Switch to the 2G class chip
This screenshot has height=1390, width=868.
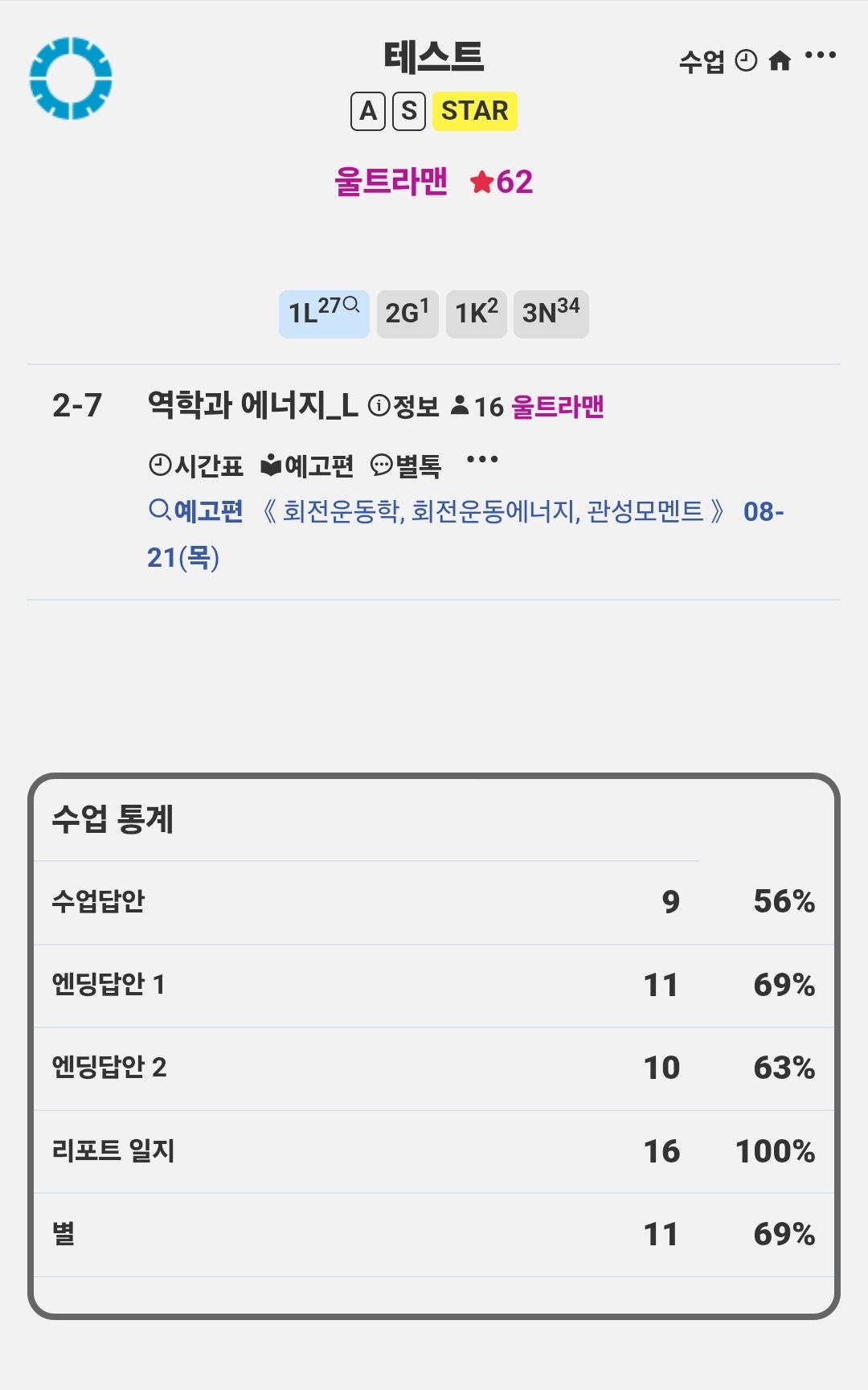coord(407,314)
